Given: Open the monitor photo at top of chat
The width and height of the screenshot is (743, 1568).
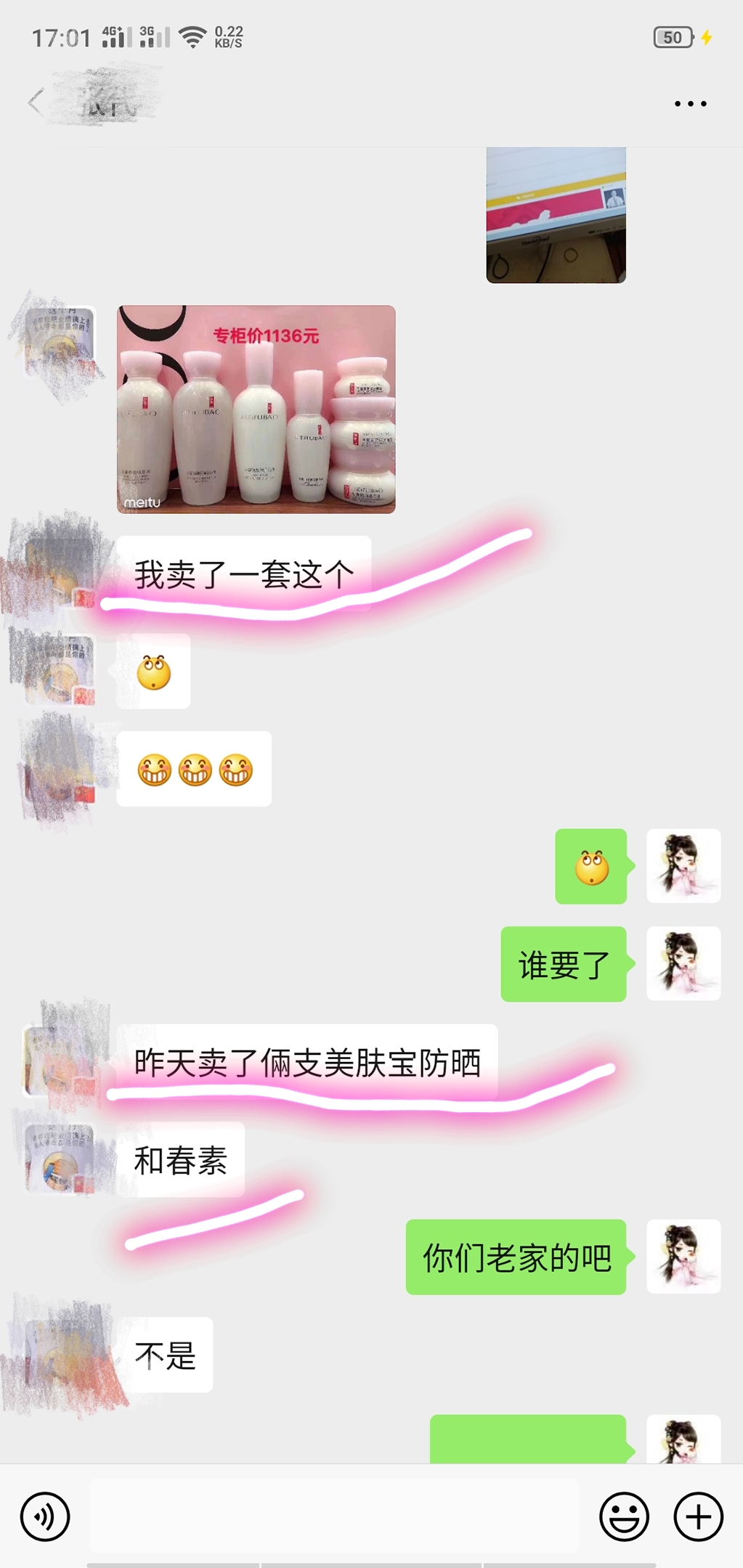Looking at the screenshot, I should [x=555, y=213].
